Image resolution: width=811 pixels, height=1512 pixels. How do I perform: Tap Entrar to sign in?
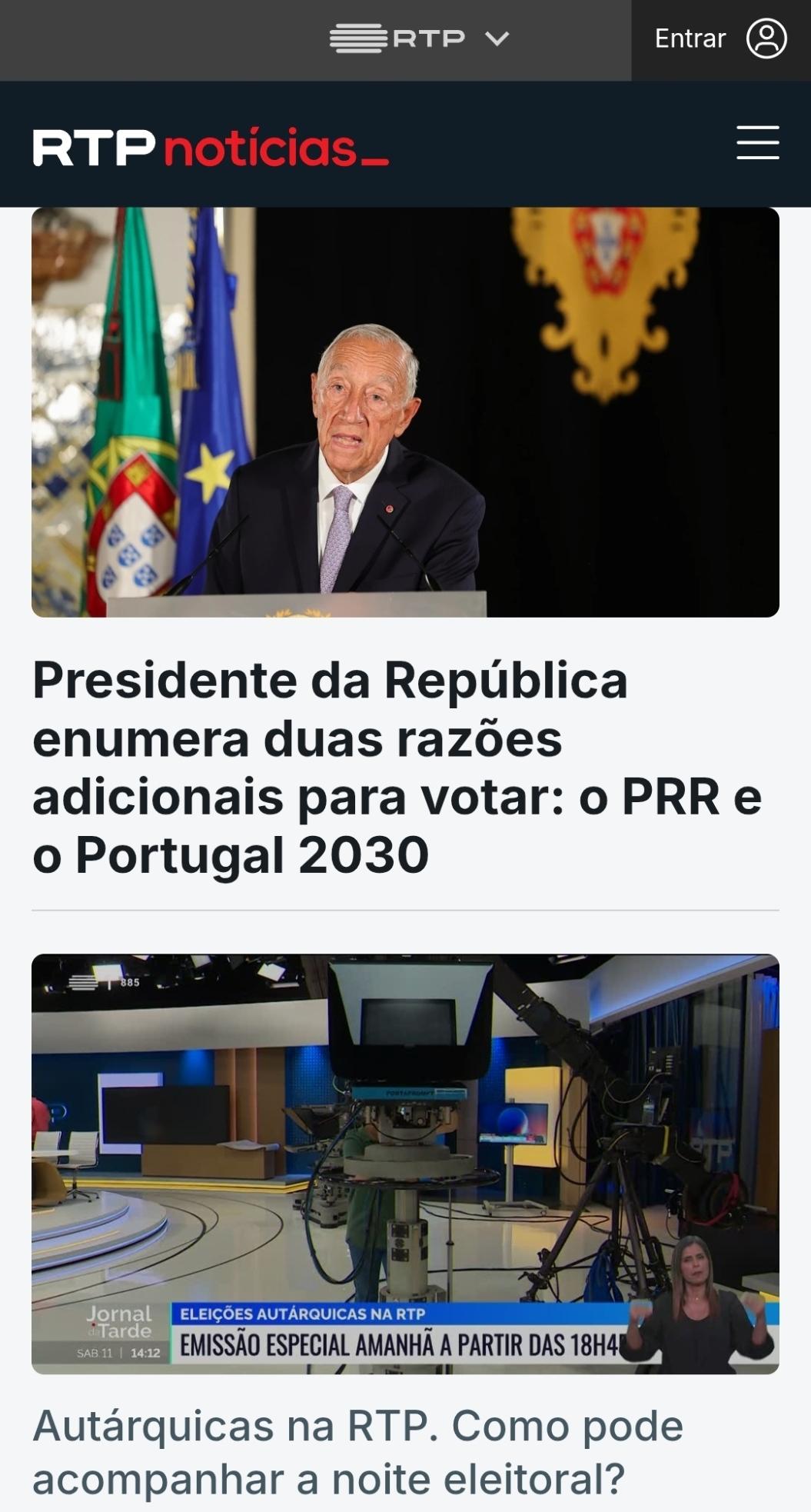[x=720, y=39]
